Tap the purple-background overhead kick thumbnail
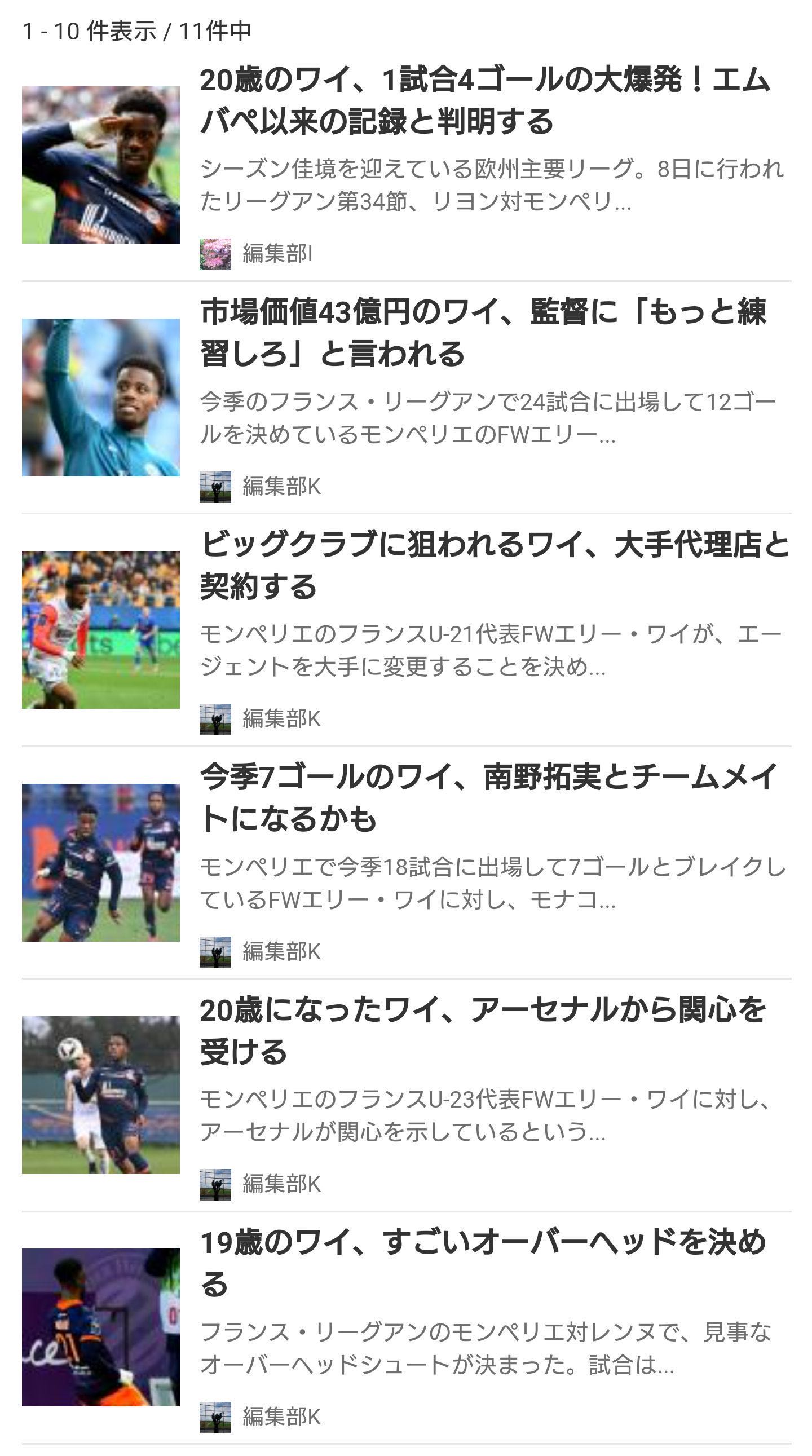The image size is (812, 1456). pyautogui.click(x=100, y=1326)
